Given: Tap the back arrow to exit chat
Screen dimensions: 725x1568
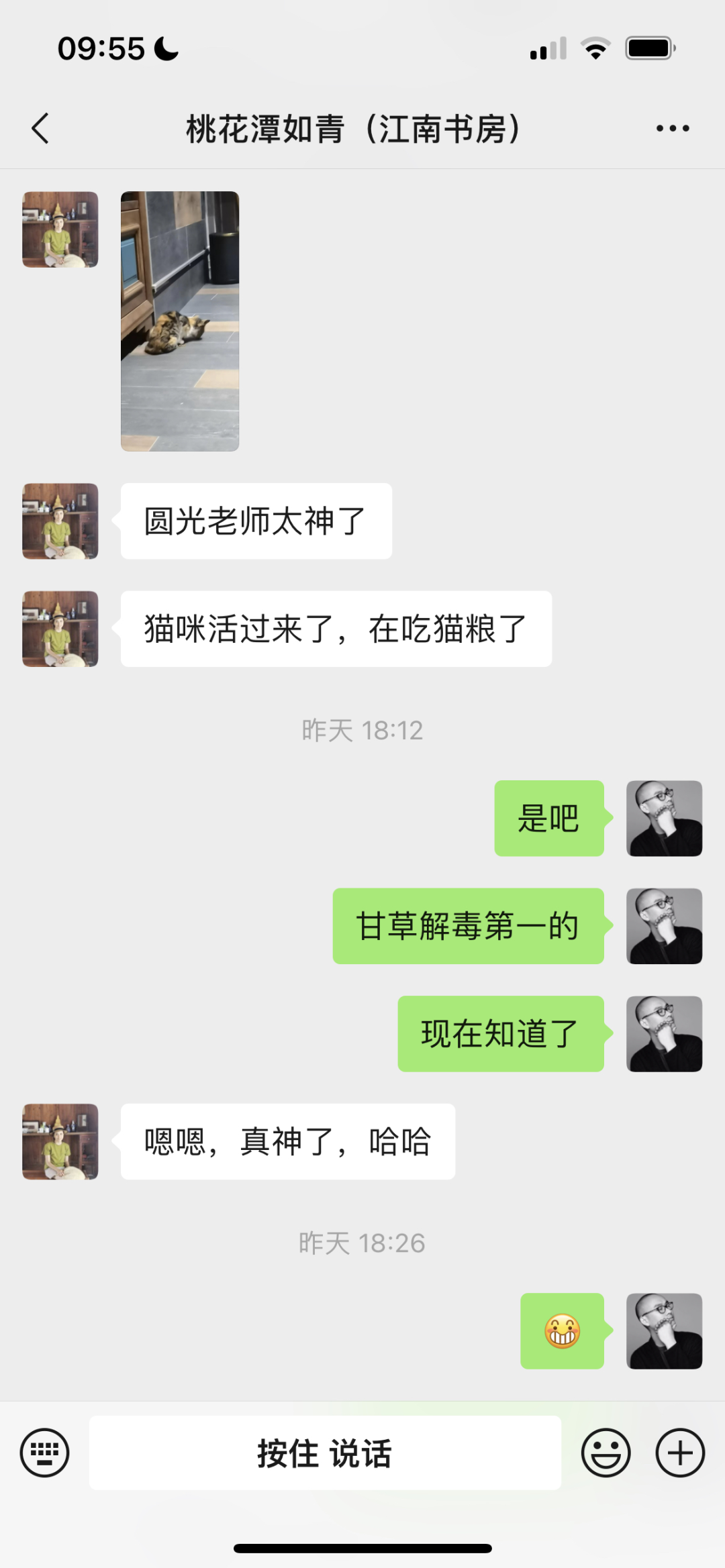Looking at the screenshot, I should point(40,127).
